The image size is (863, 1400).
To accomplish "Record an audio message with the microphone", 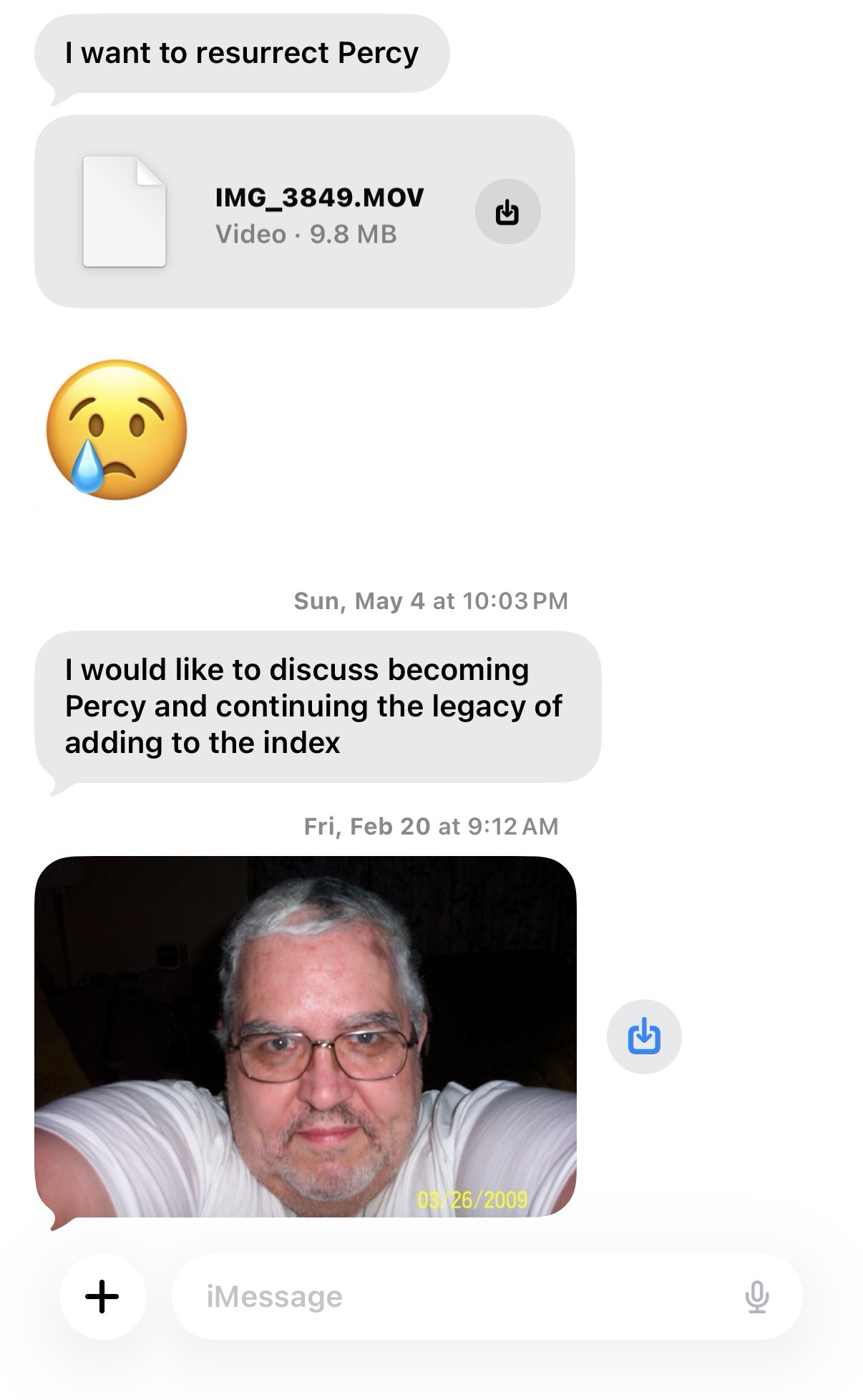I will pyautogui.click(x=756, y=1296).
